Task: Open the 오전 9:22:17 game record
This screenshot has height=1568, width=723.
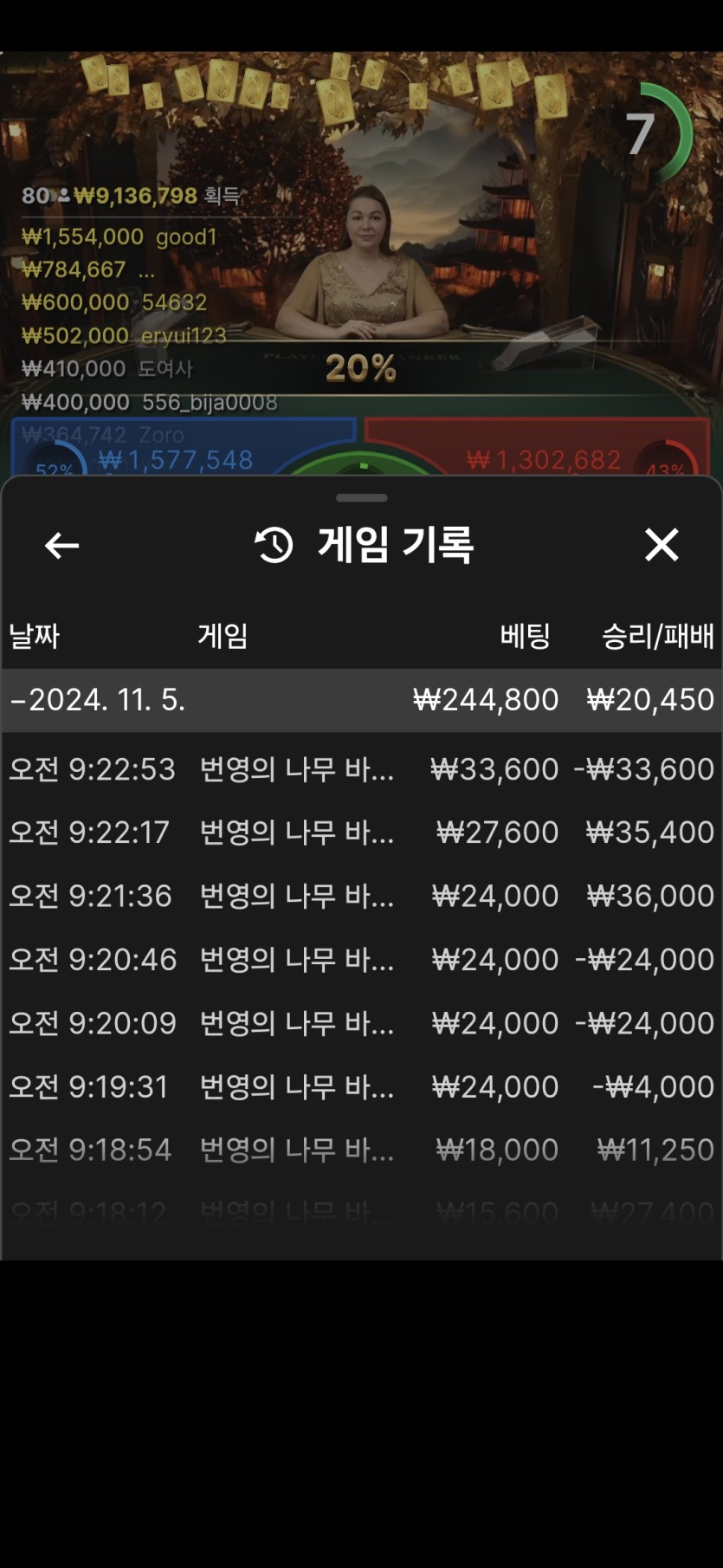Action: pos(361,833)
